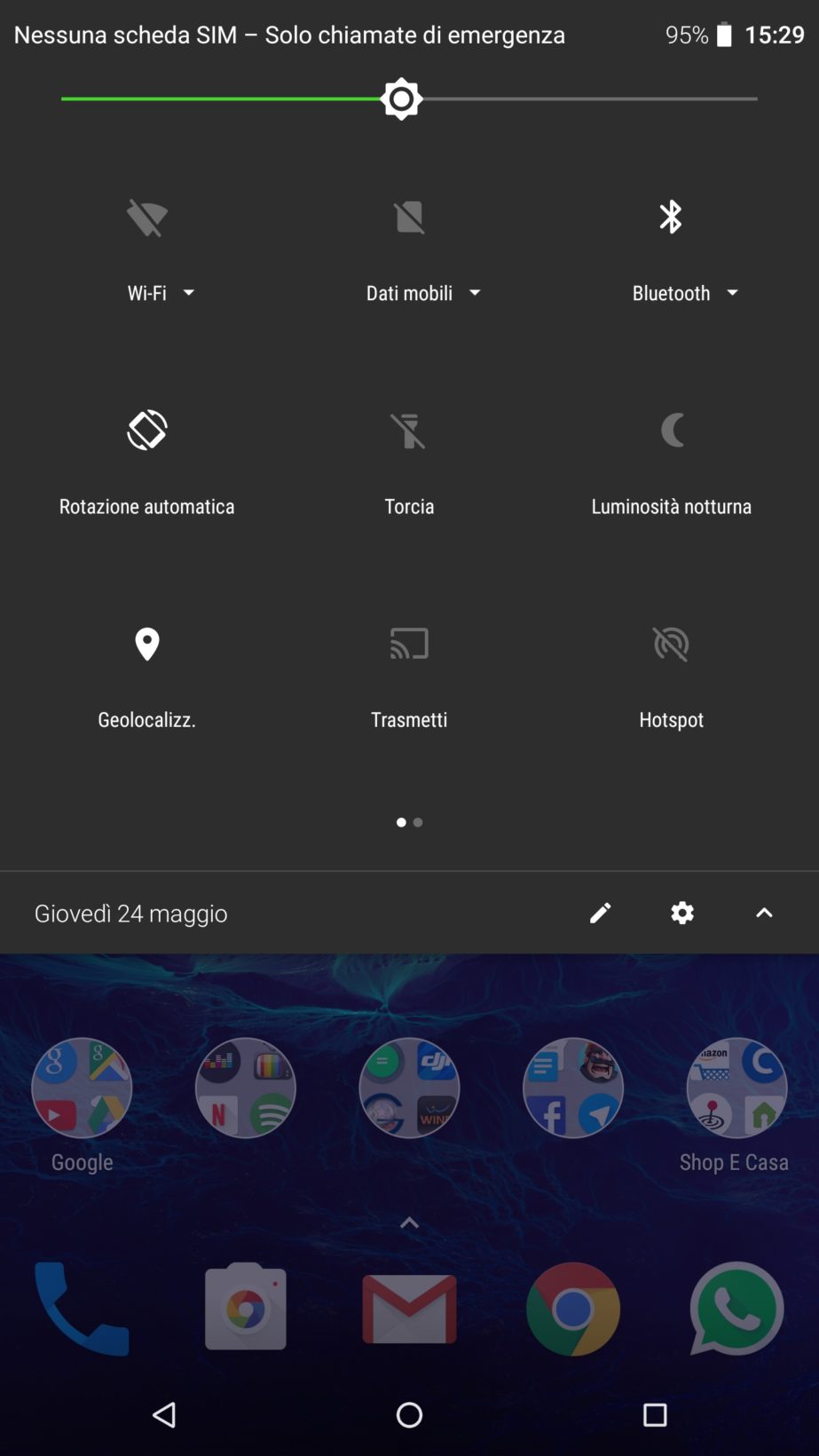Screen dimensions: 819x1456
Task: Enable Dati mobili quick setting
Action: [x=409, y=218]
